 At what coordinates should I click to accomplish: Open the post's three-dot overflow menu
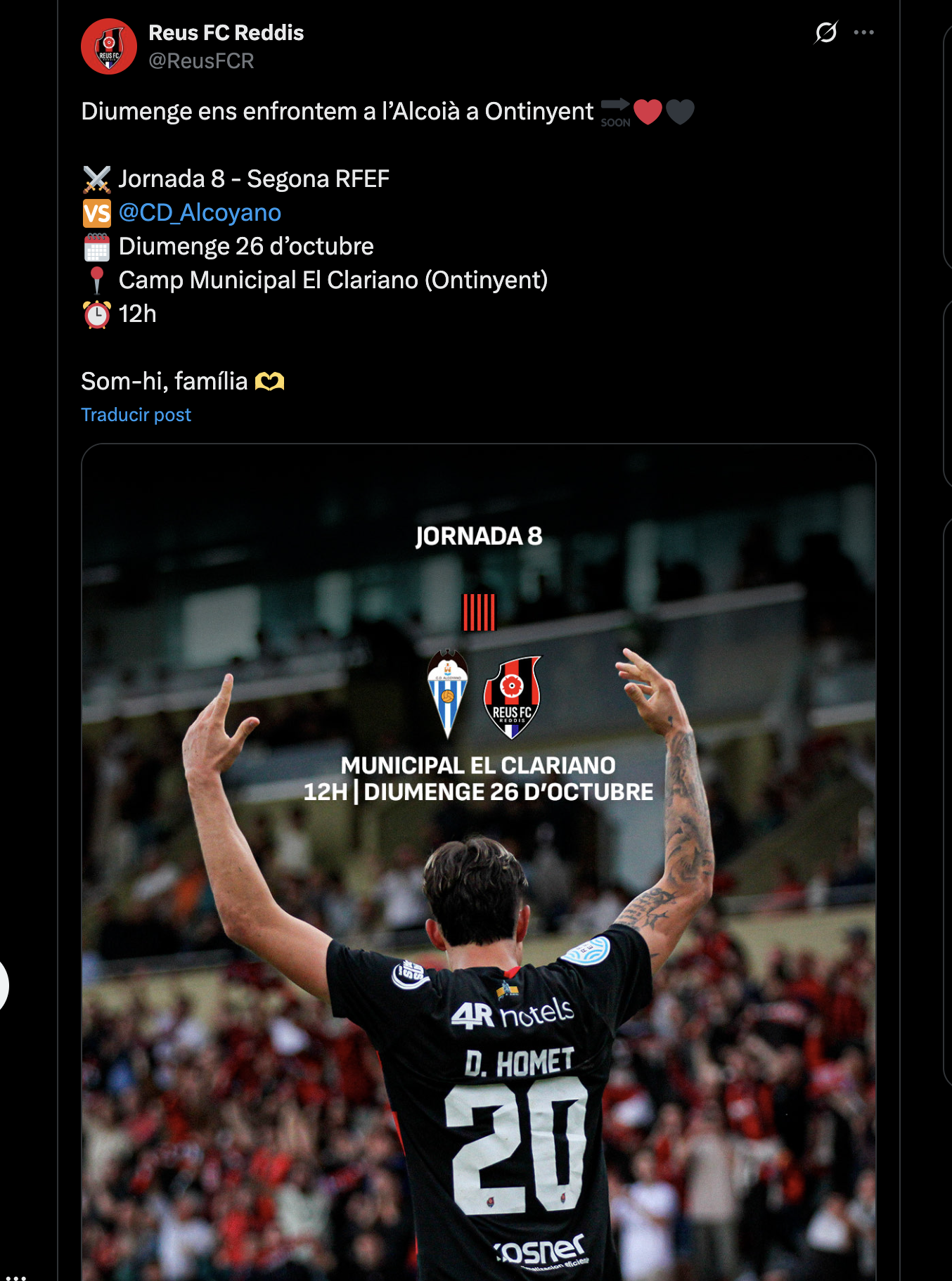pos(863,32)
